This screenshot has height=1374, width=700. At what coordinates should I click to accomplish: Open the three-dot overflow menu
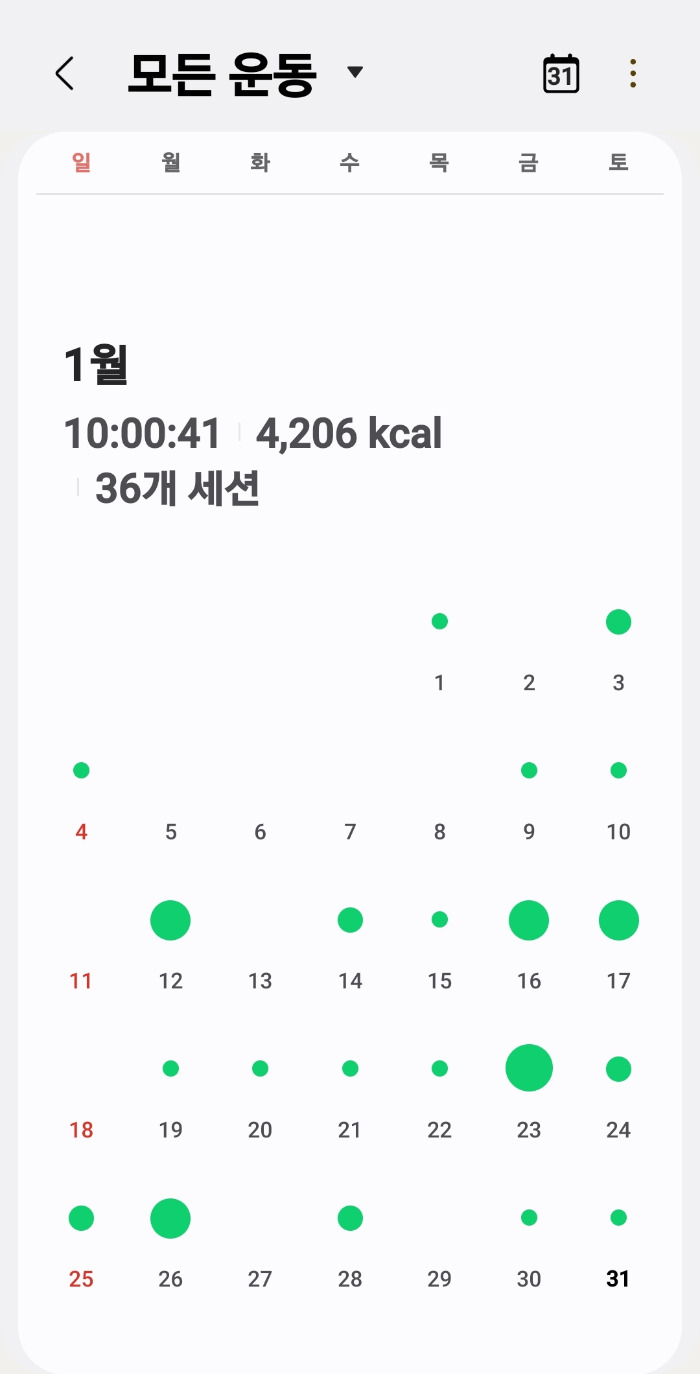click(633, 74)
